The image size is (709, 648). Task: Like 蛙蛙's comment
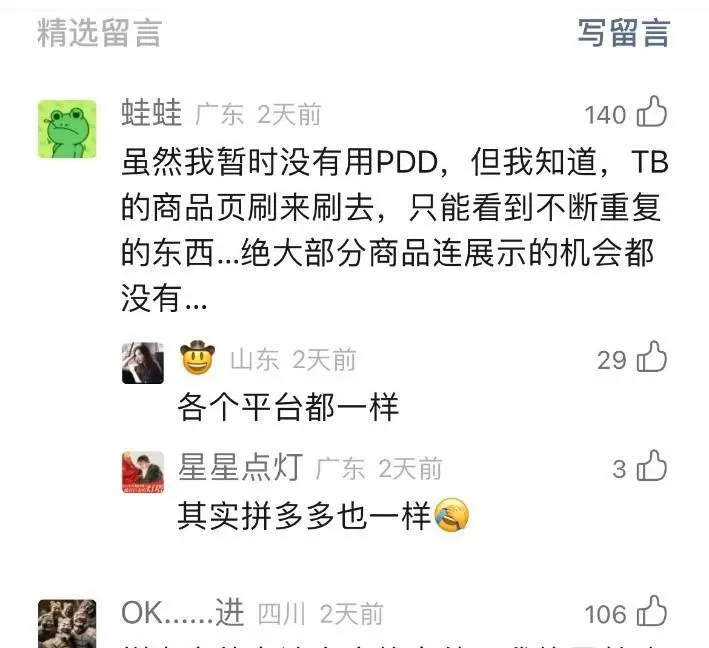(653, 113)
